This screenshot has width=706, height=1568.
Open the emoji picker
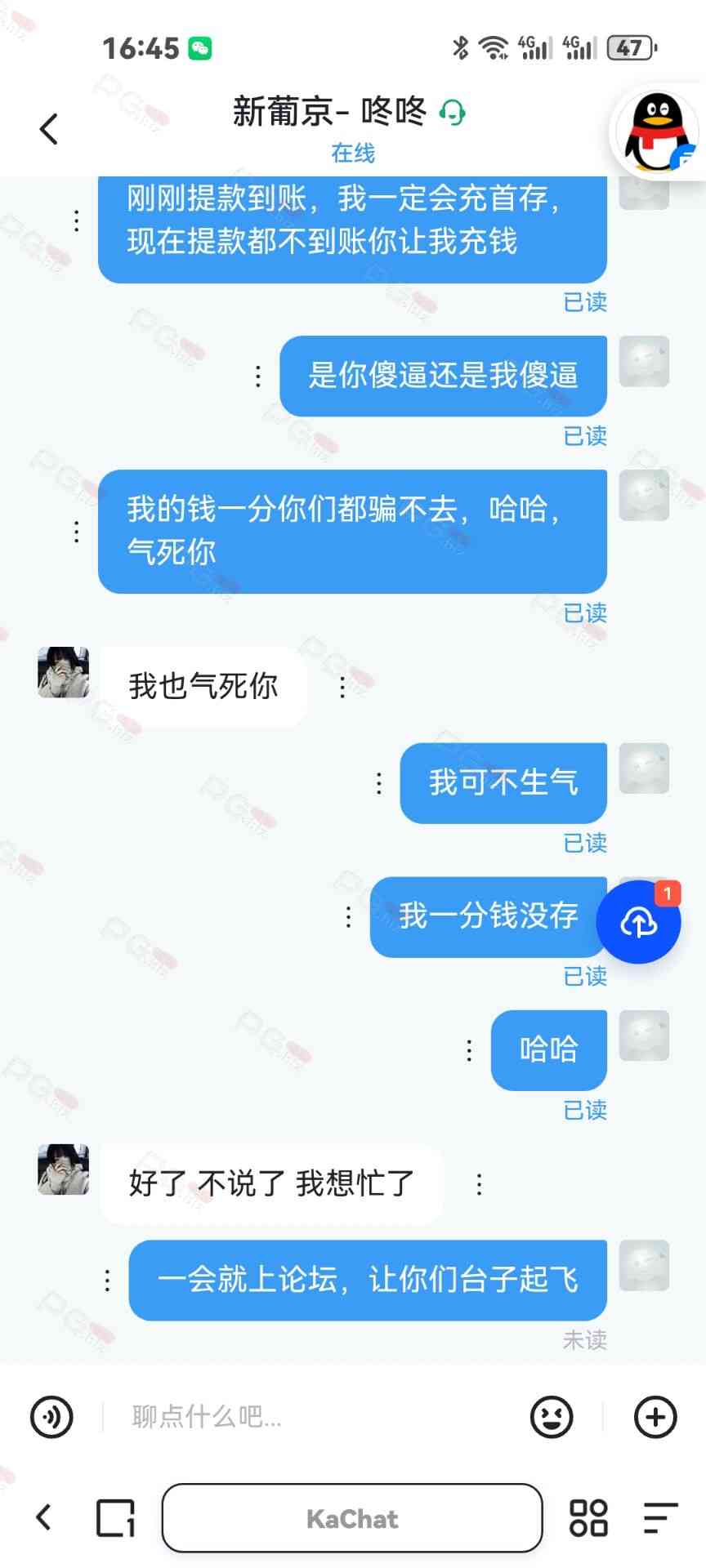click(552, 1417)
